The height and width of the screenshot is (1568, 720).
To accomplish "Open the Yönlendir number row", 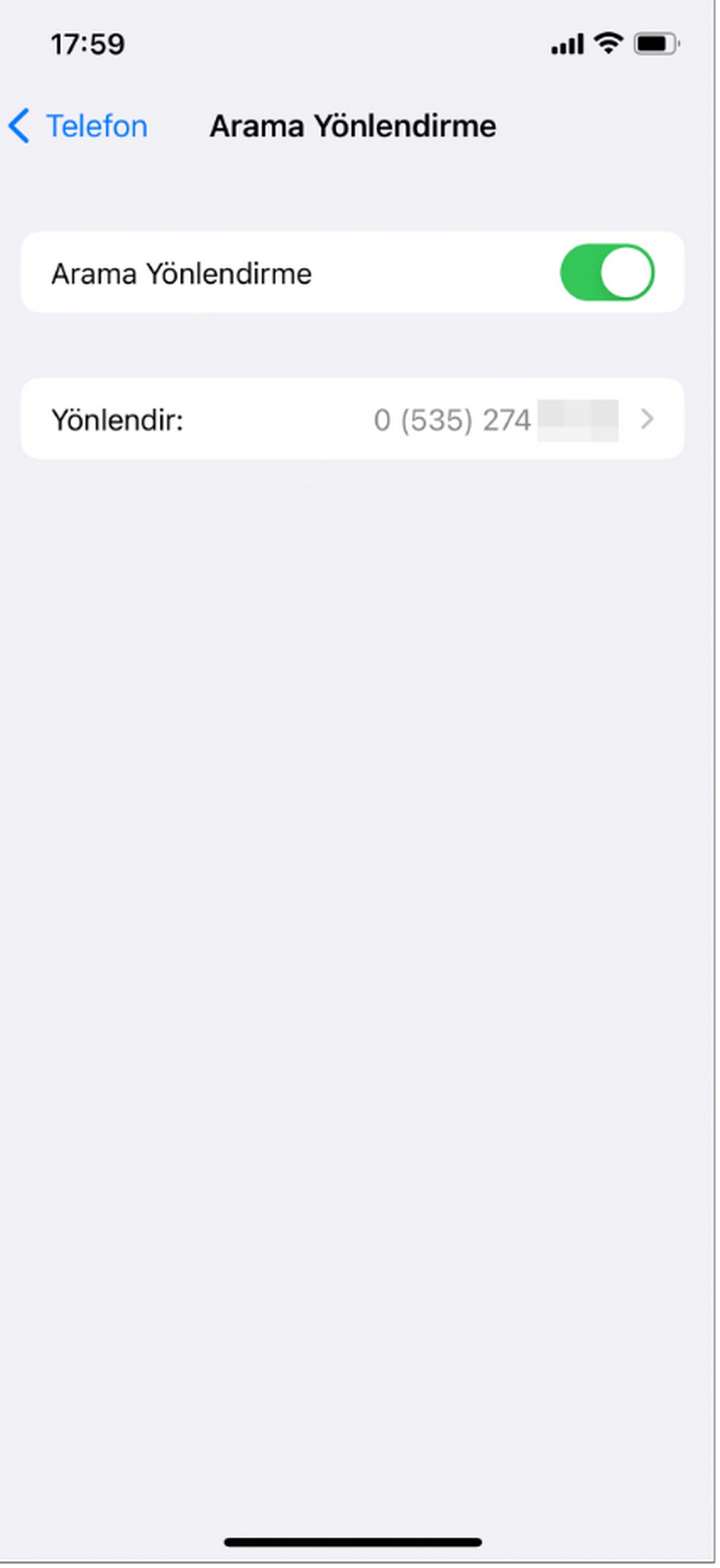I will coord(353,419).
